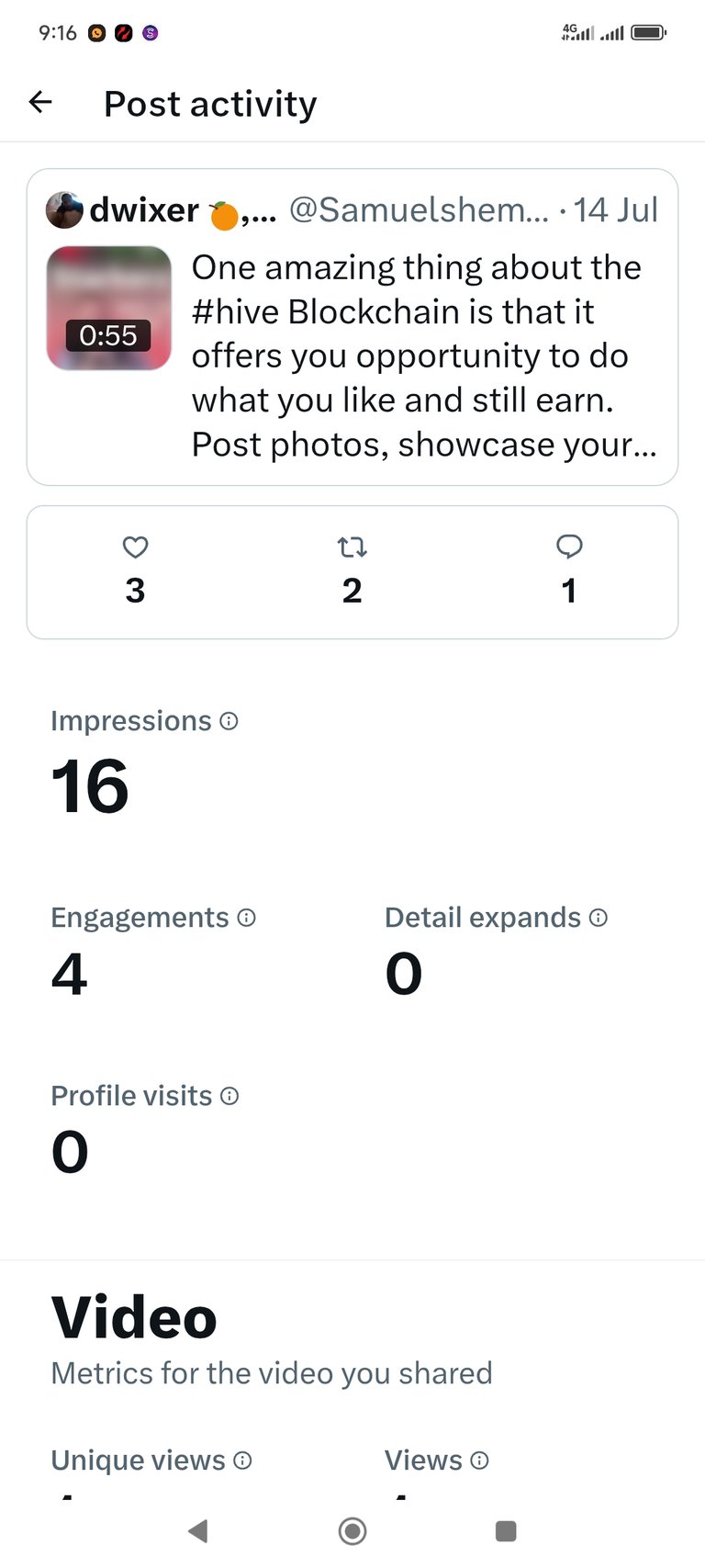
Task: Open recent apps from navigation bar
Action: (506, 1530)
